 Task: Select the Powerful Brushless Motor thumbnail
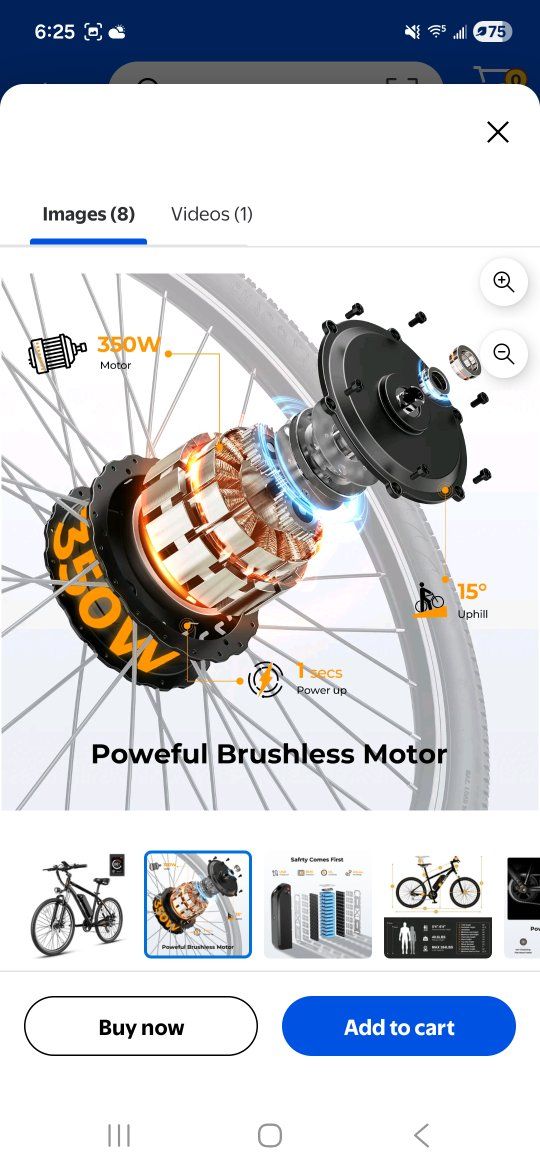tap(198, 904)
